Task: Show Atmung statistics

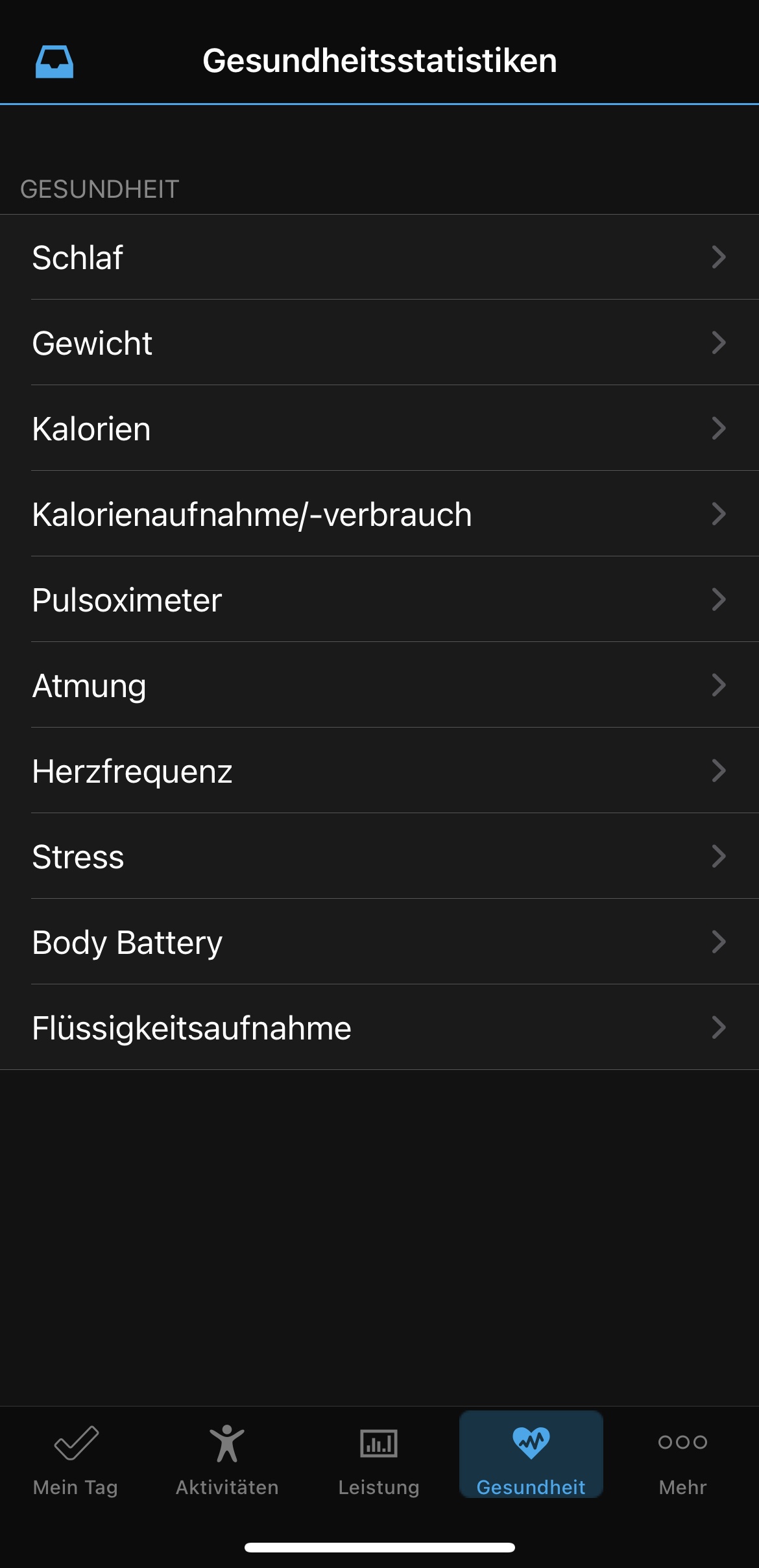Action: coord(379,685)
